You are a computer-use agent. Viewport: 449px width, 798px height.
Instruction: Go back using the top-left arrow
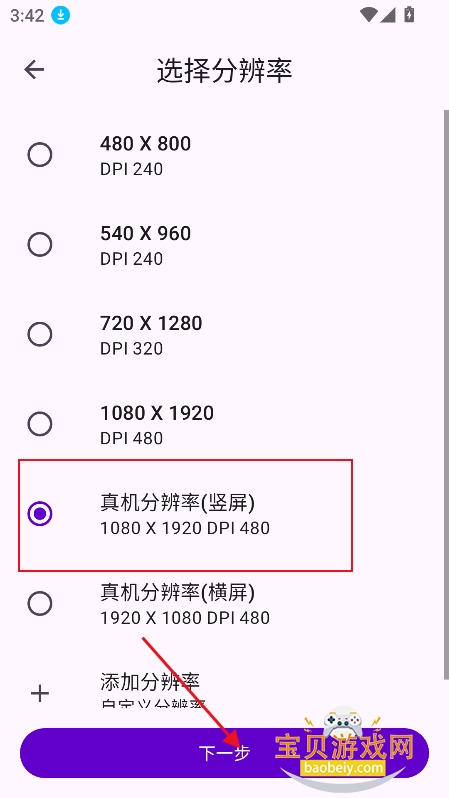(34, 69)
